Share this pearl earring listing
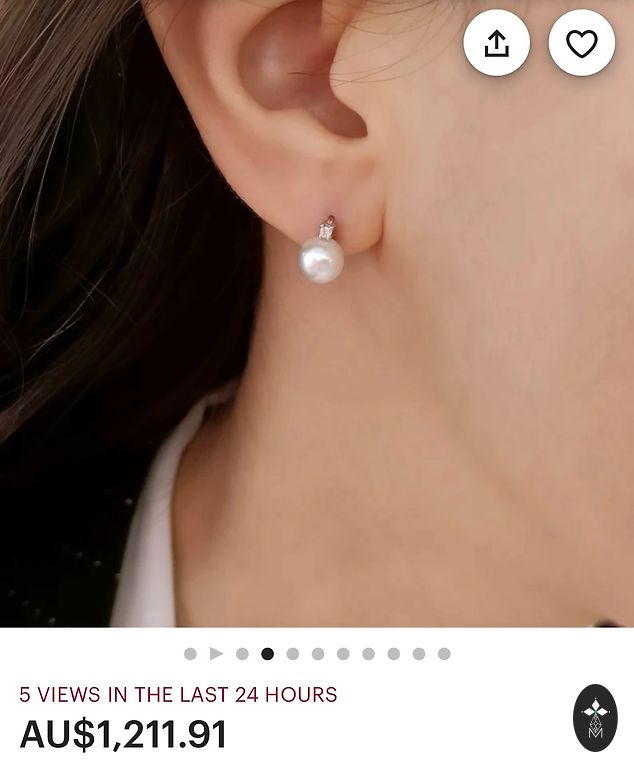This screenshot has height=768, width=634. 497,43
